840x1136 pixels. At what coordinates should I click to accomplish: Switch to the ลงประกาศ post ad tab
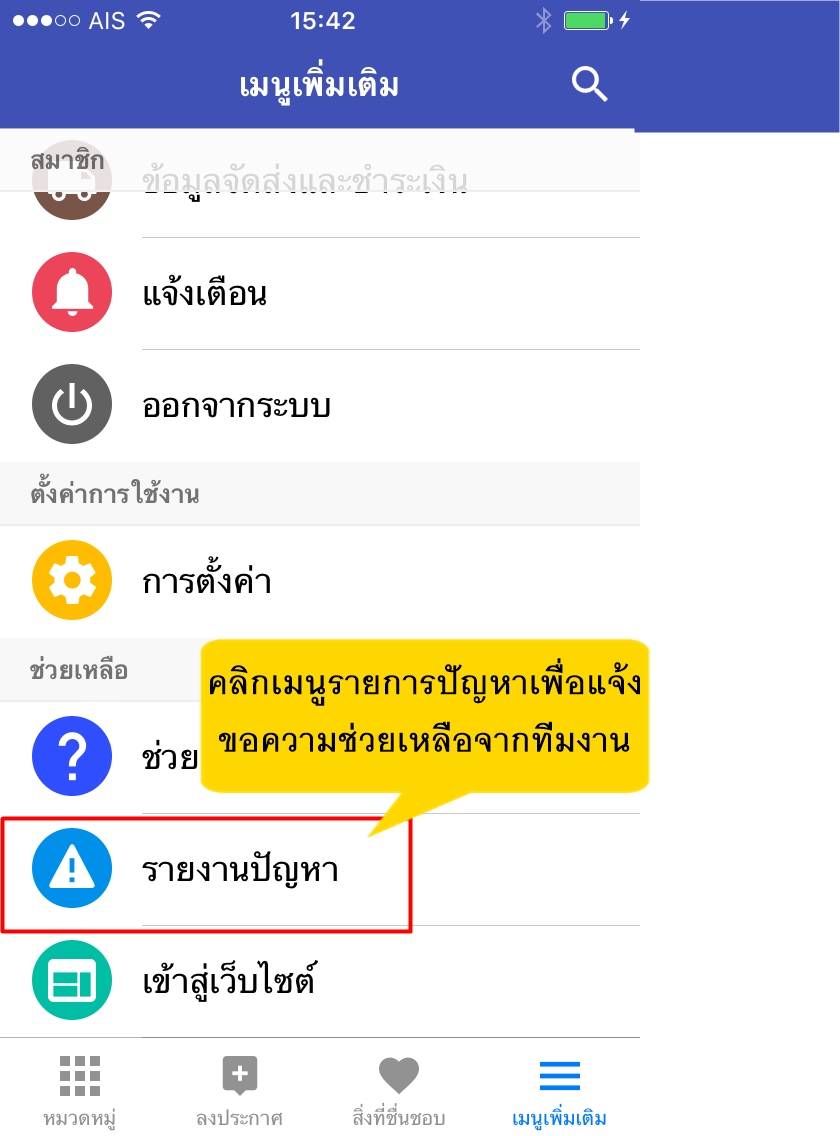click(x=240, y=1090)
